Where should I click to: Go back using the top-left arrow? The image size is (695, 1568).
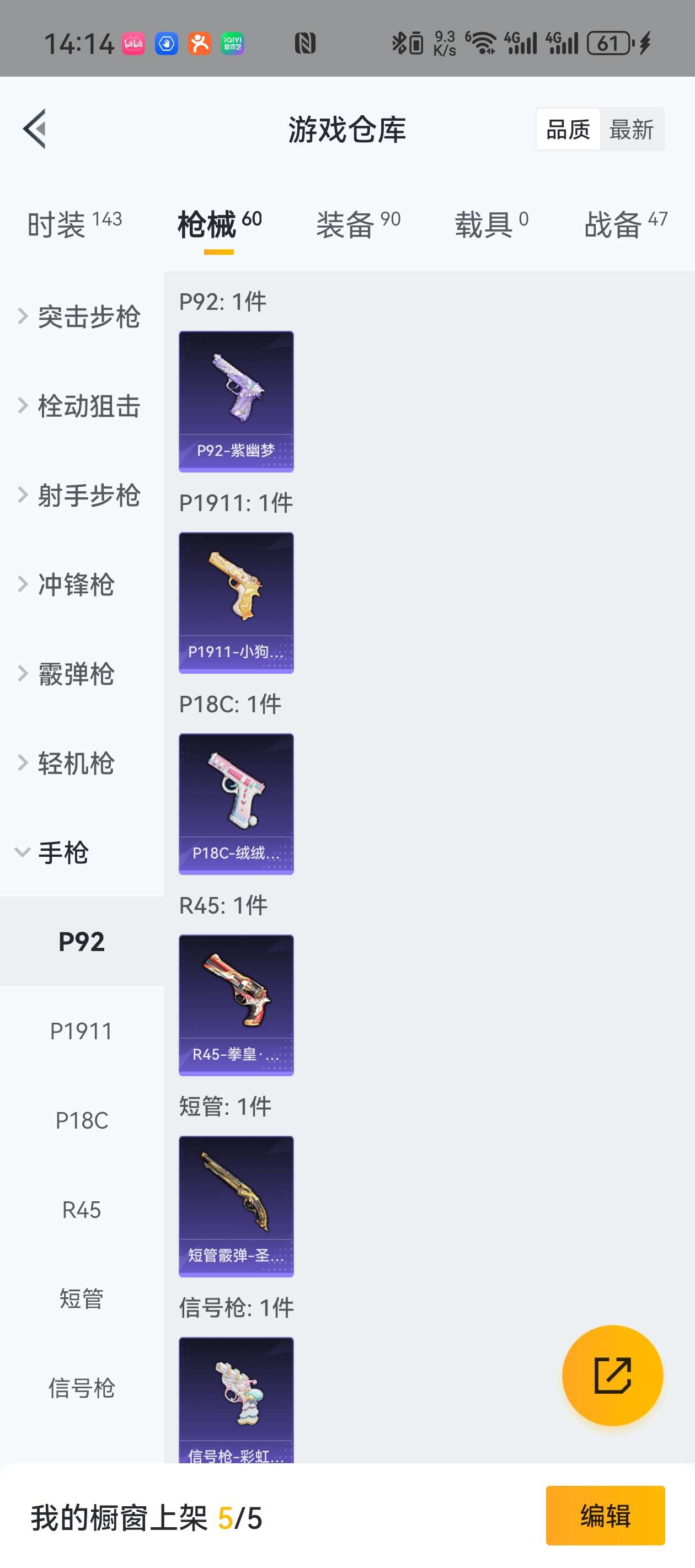[x=35, y=128]
